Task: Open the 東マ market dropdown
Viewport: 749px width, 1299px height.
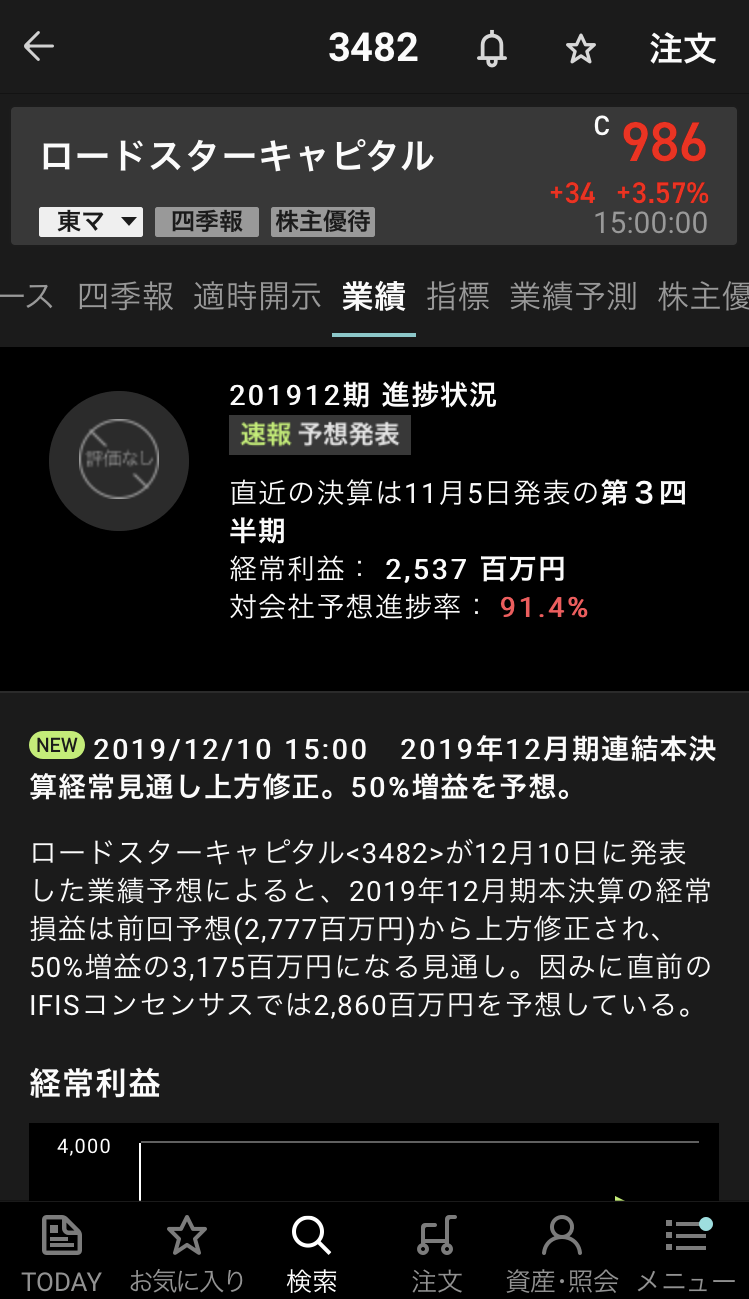Action: (x=91, y=221)
